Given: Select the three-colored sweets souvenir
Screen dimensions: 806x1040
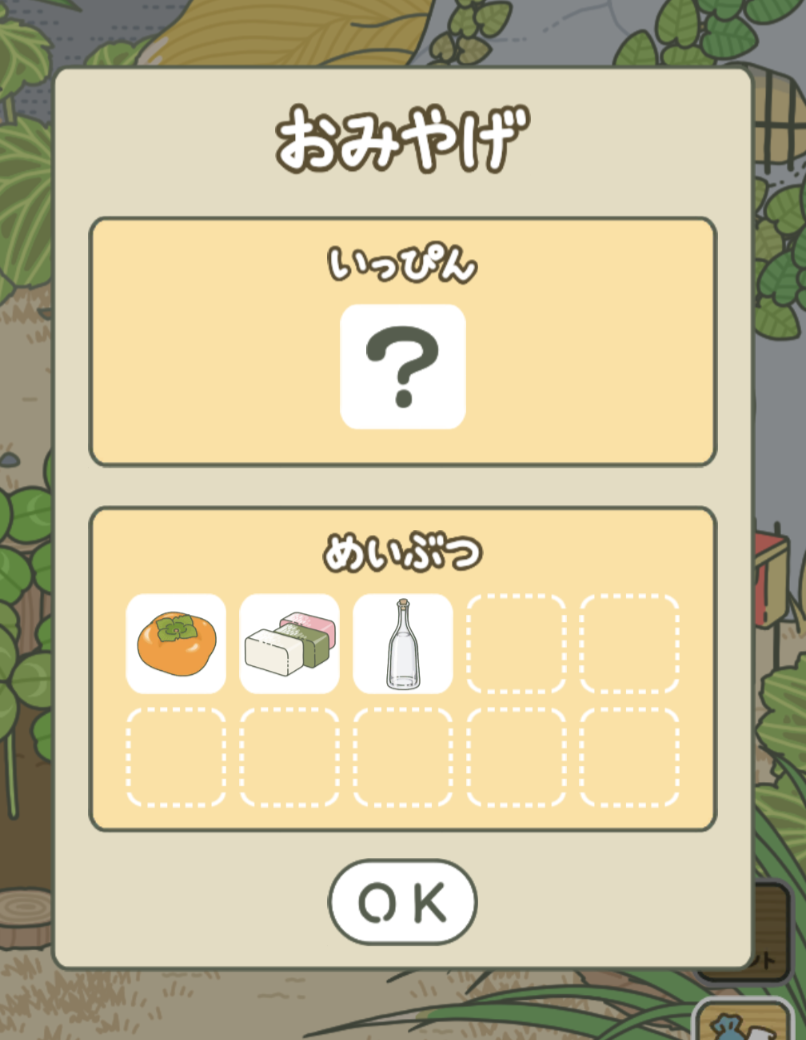Looking at the screenshot, I should (x=289, y=644).
